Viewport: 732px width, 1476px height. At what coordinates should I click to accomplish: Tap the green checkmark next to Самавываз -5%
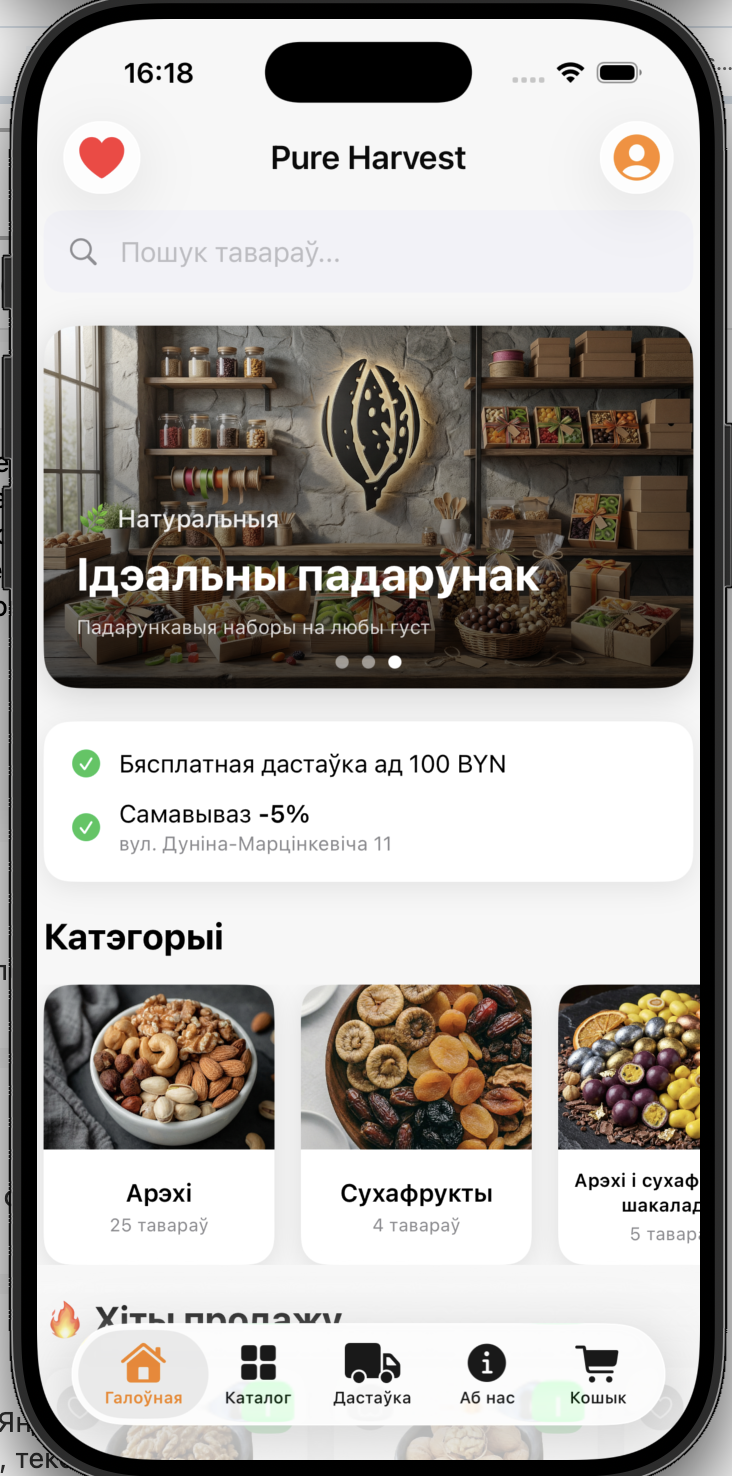[x=86, y=827]
